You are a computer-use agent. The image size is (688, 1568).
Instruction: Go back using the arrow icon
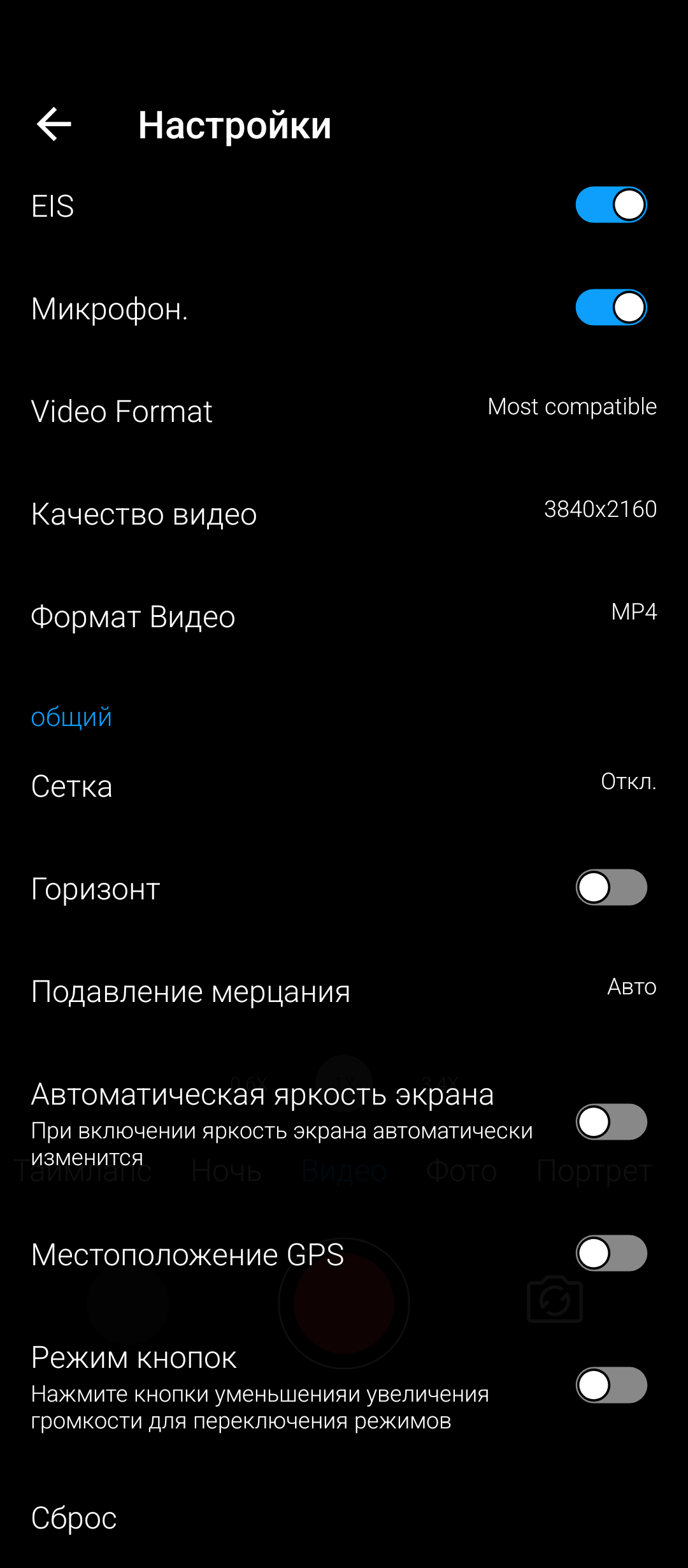tap(54, 124)
